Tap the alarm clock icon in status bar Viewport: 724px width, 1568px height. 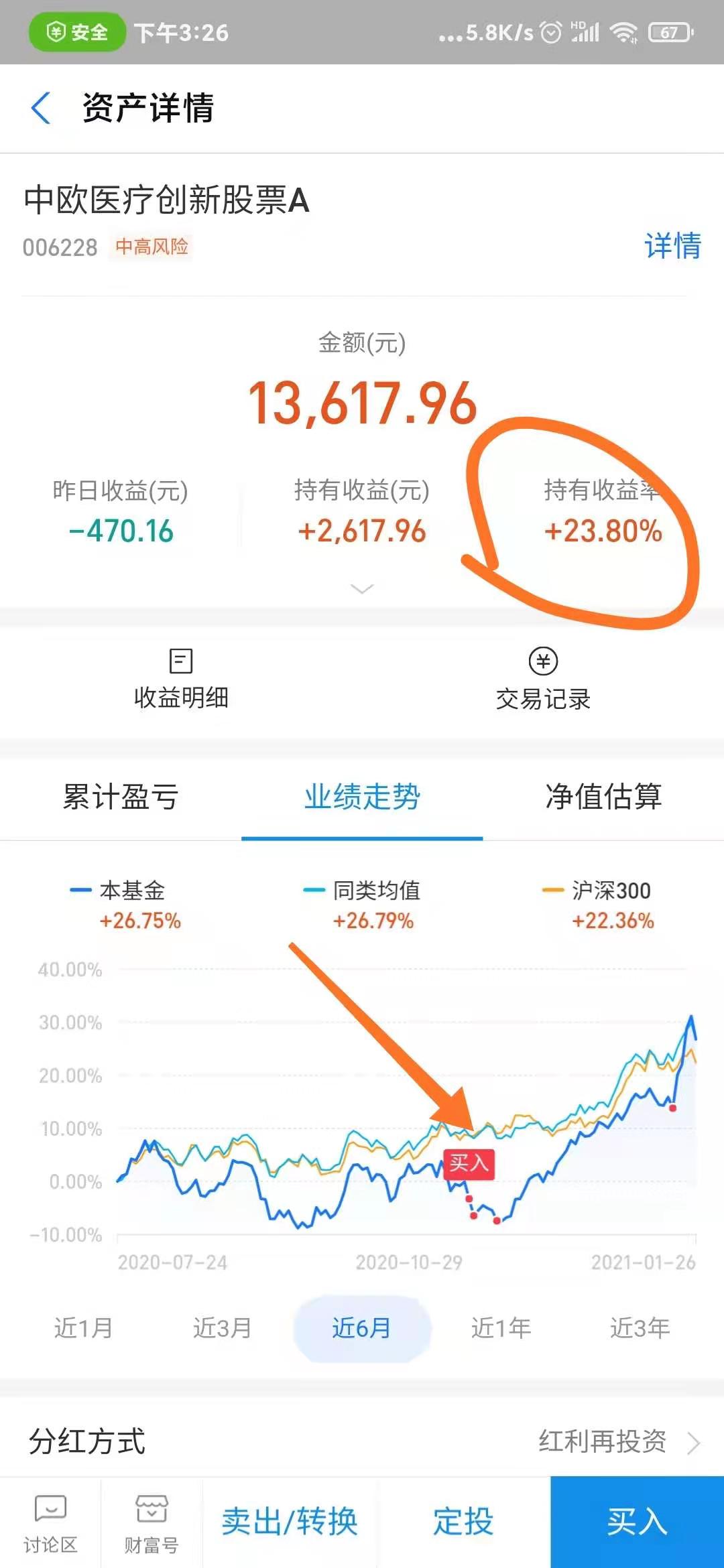tap(551, 33)
